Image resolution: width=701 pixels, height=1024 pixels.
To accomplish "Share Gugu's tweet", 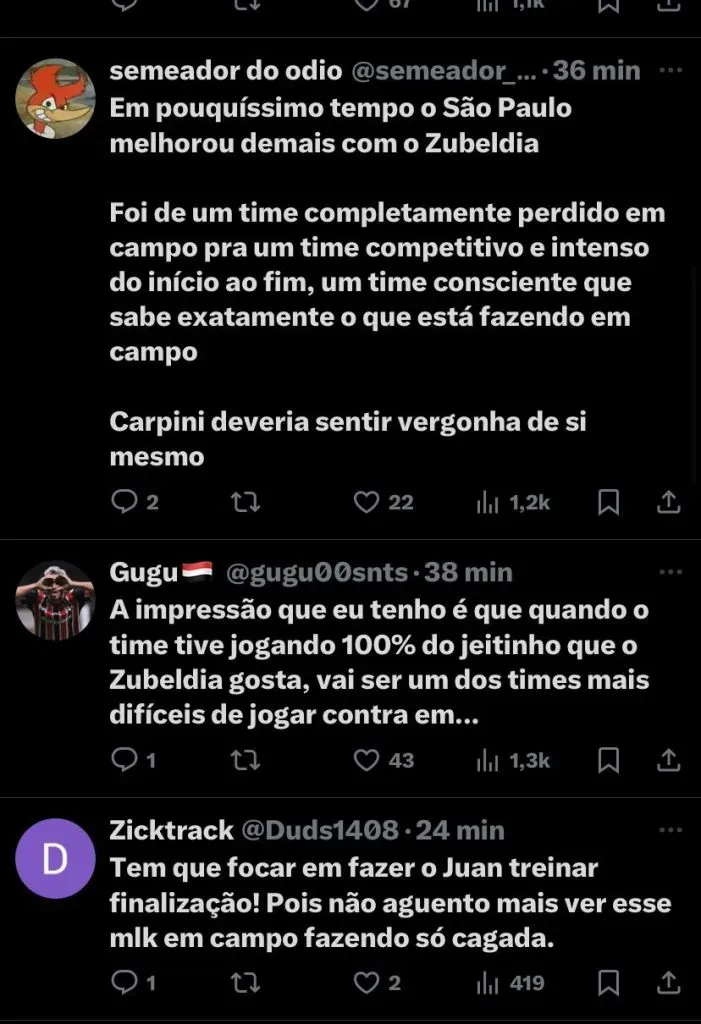I will (669, 760).
